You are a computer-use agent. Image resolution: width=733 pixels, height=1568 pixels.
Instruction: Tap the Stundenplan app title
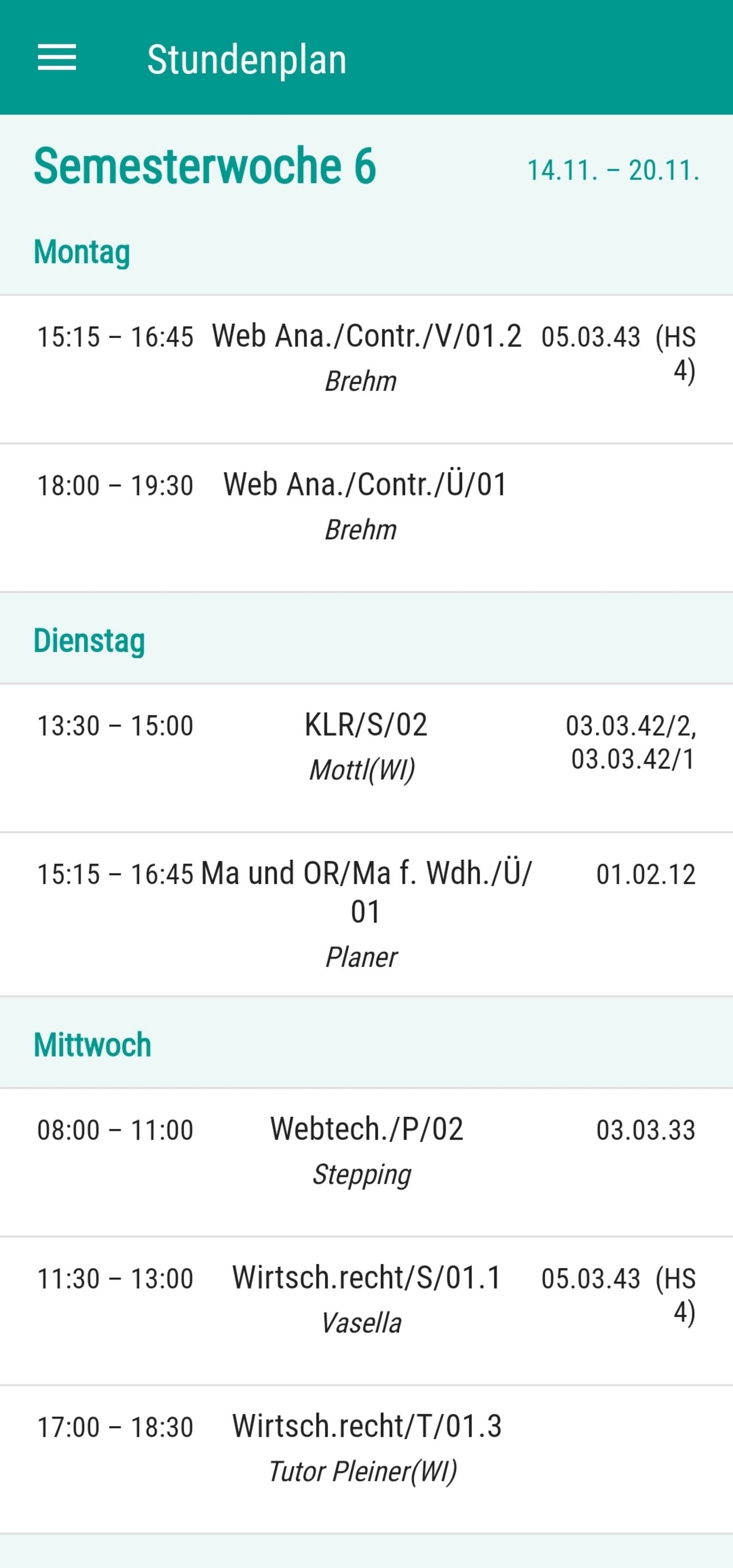point(246,59)
